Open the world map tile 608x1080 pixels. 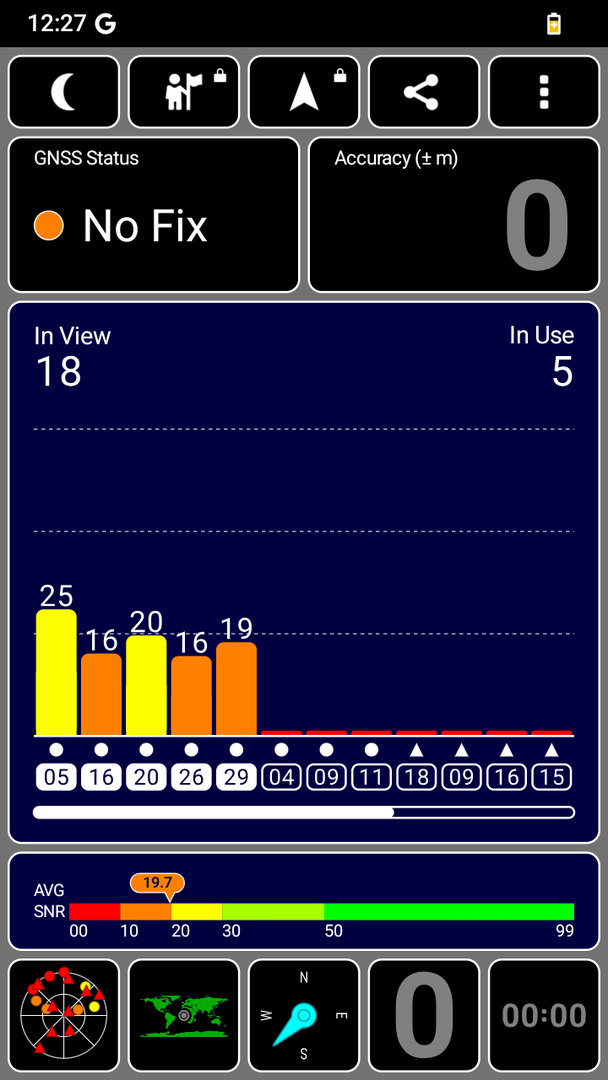tap(184, 1017)
